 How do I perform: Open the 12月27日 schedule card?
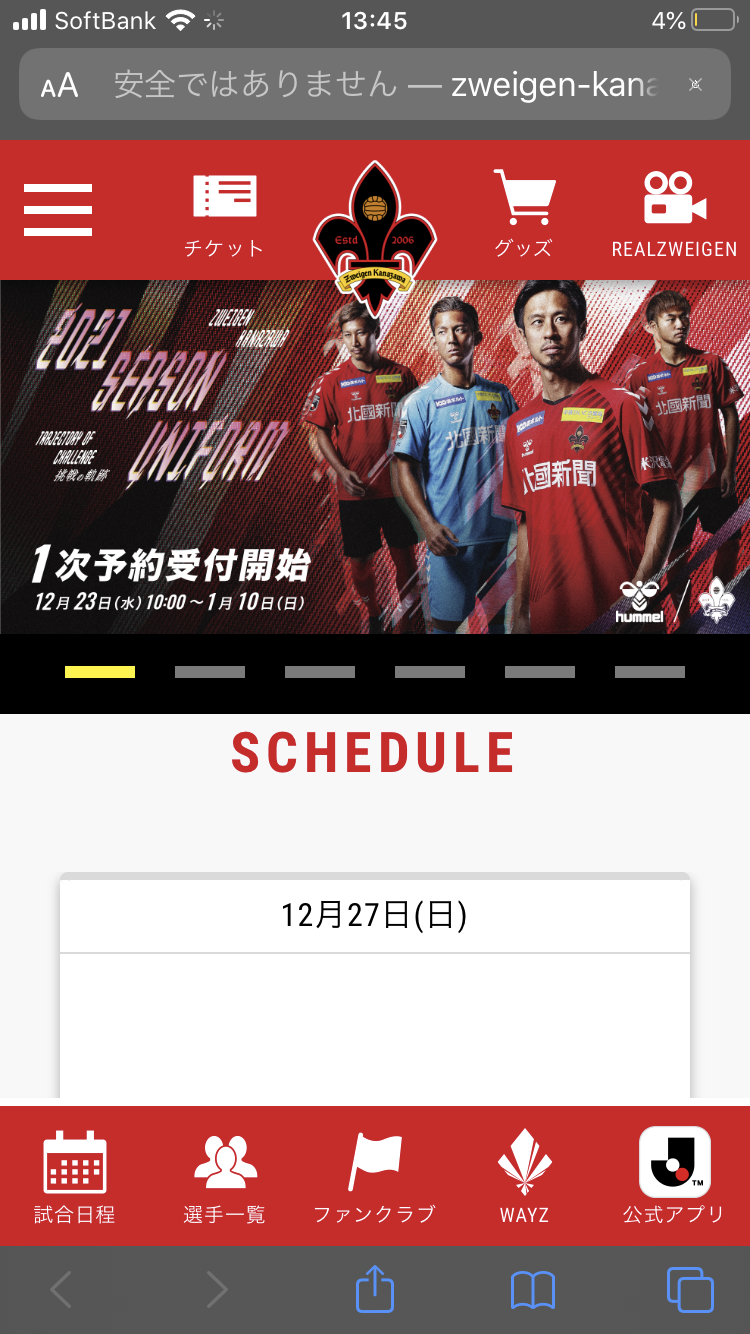pos(375,985)
